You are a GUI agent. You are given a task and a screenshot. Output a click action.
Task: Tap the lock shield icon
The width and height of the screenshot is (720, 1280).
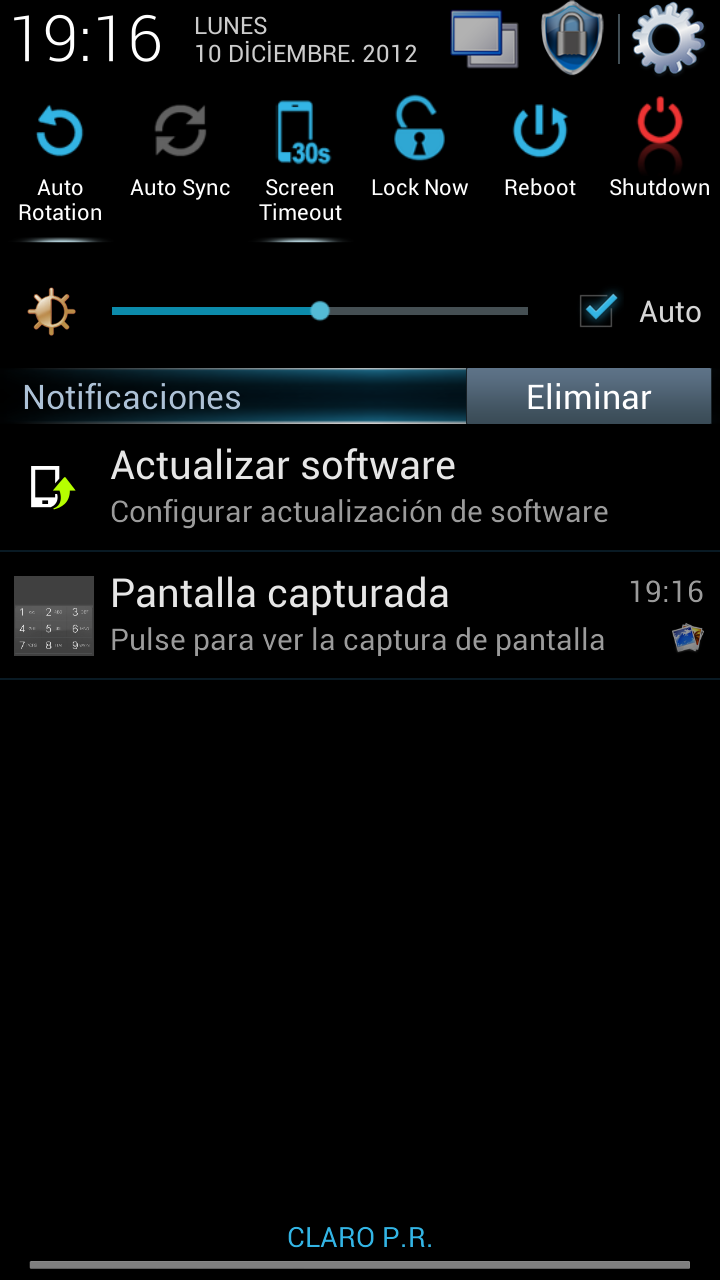click(x=572, y=38)
